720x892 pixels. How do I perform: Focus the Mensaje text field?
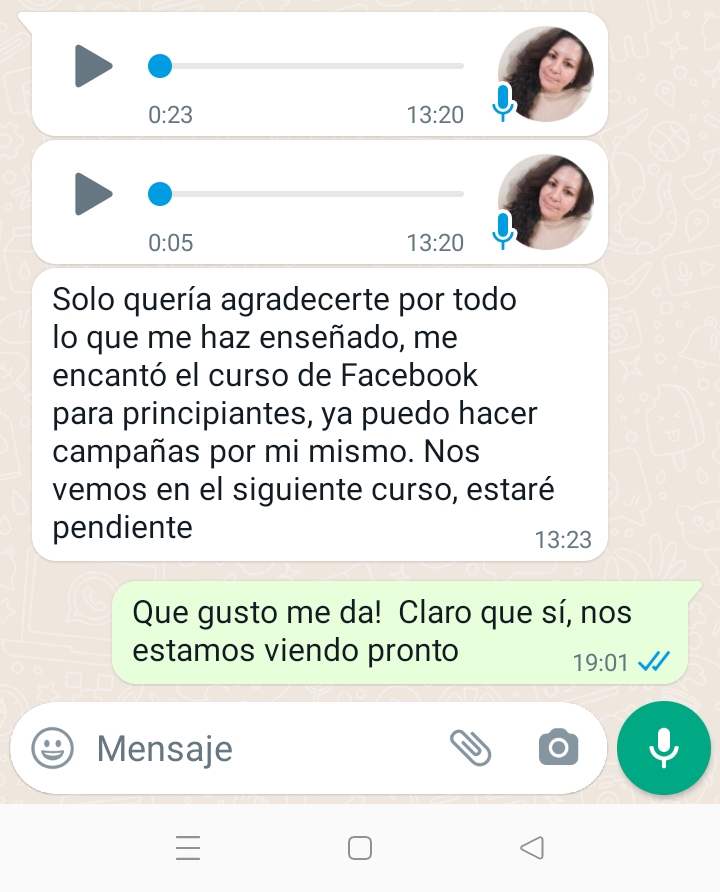[x=260, y=748]
